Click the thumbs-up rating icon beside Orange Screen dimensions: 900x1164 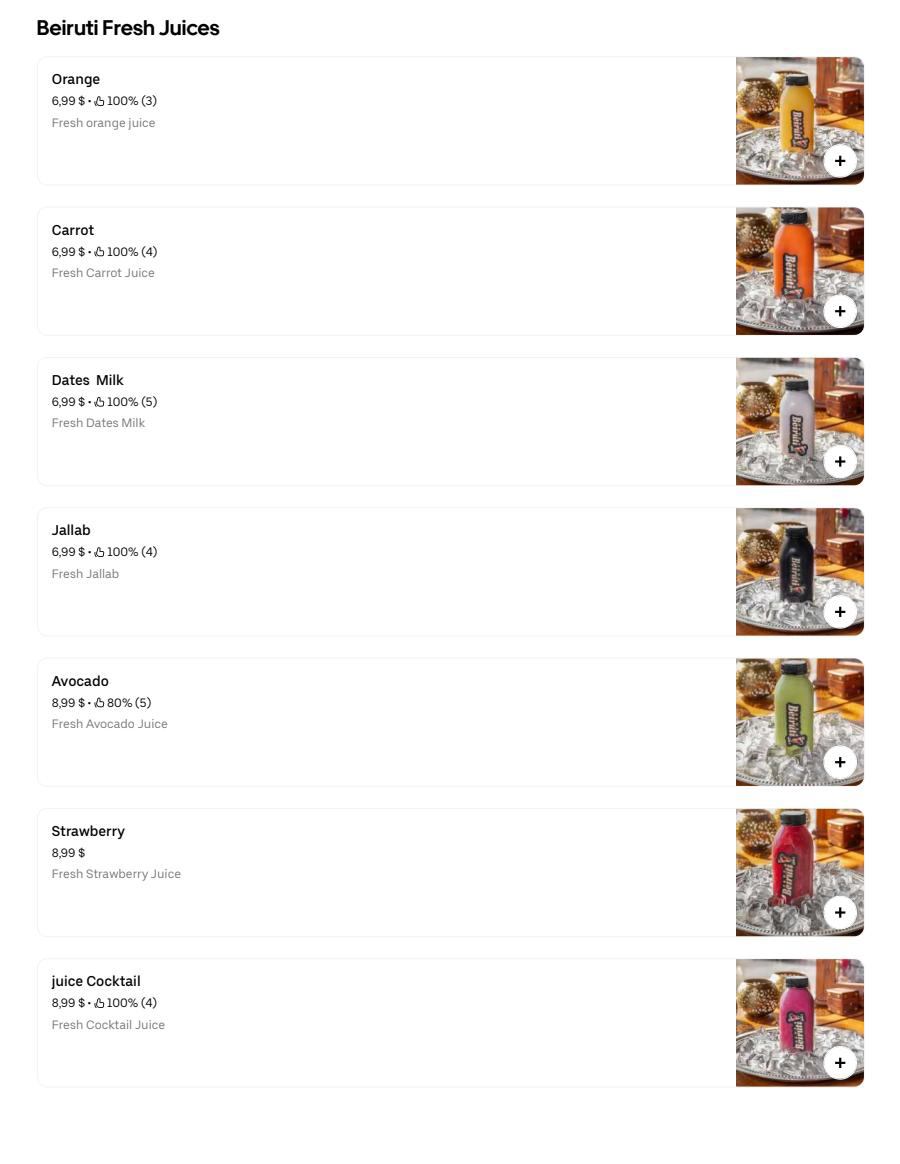click(99, 100)
